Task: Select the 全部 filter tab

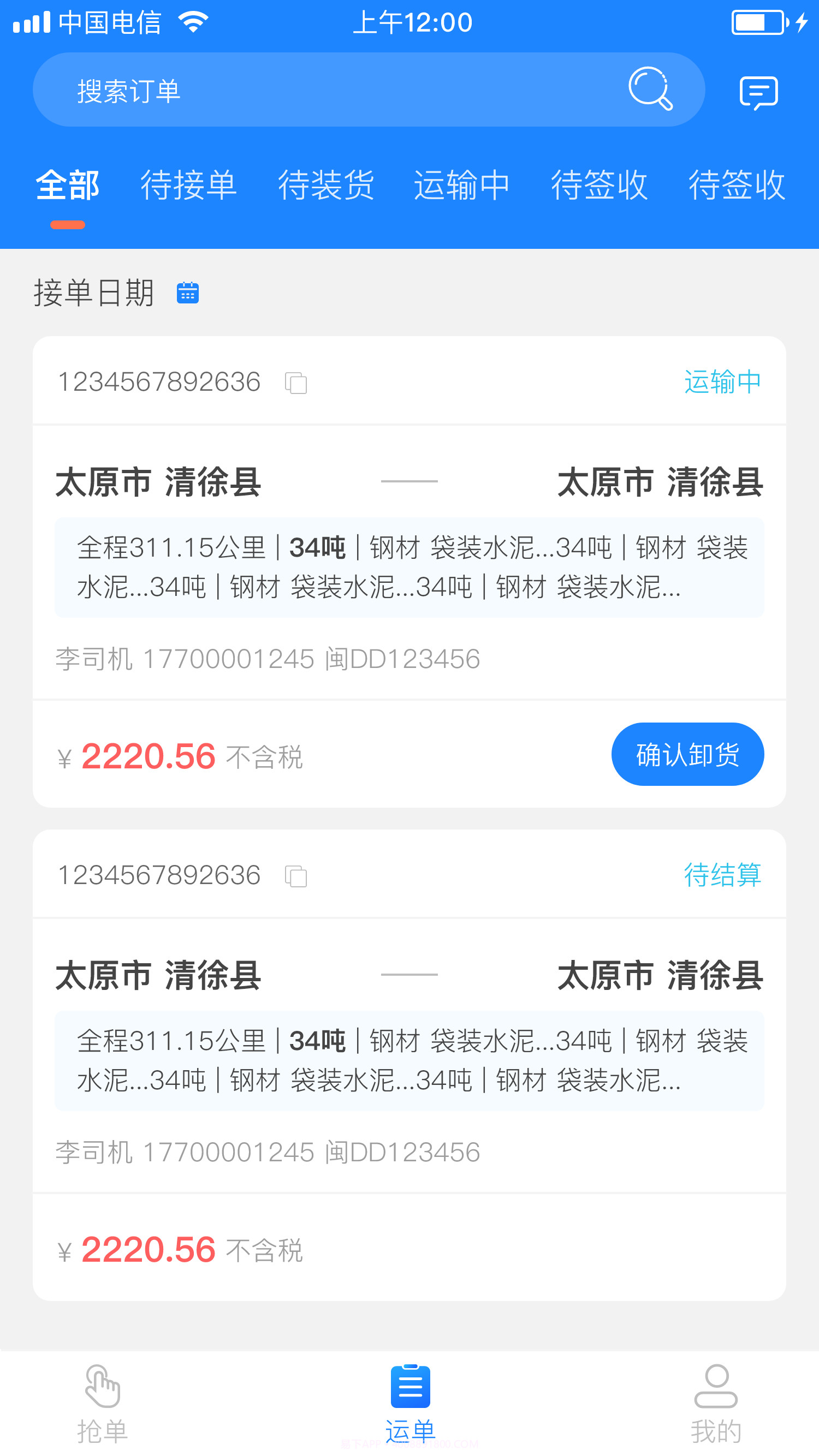Action: point(67,188)
